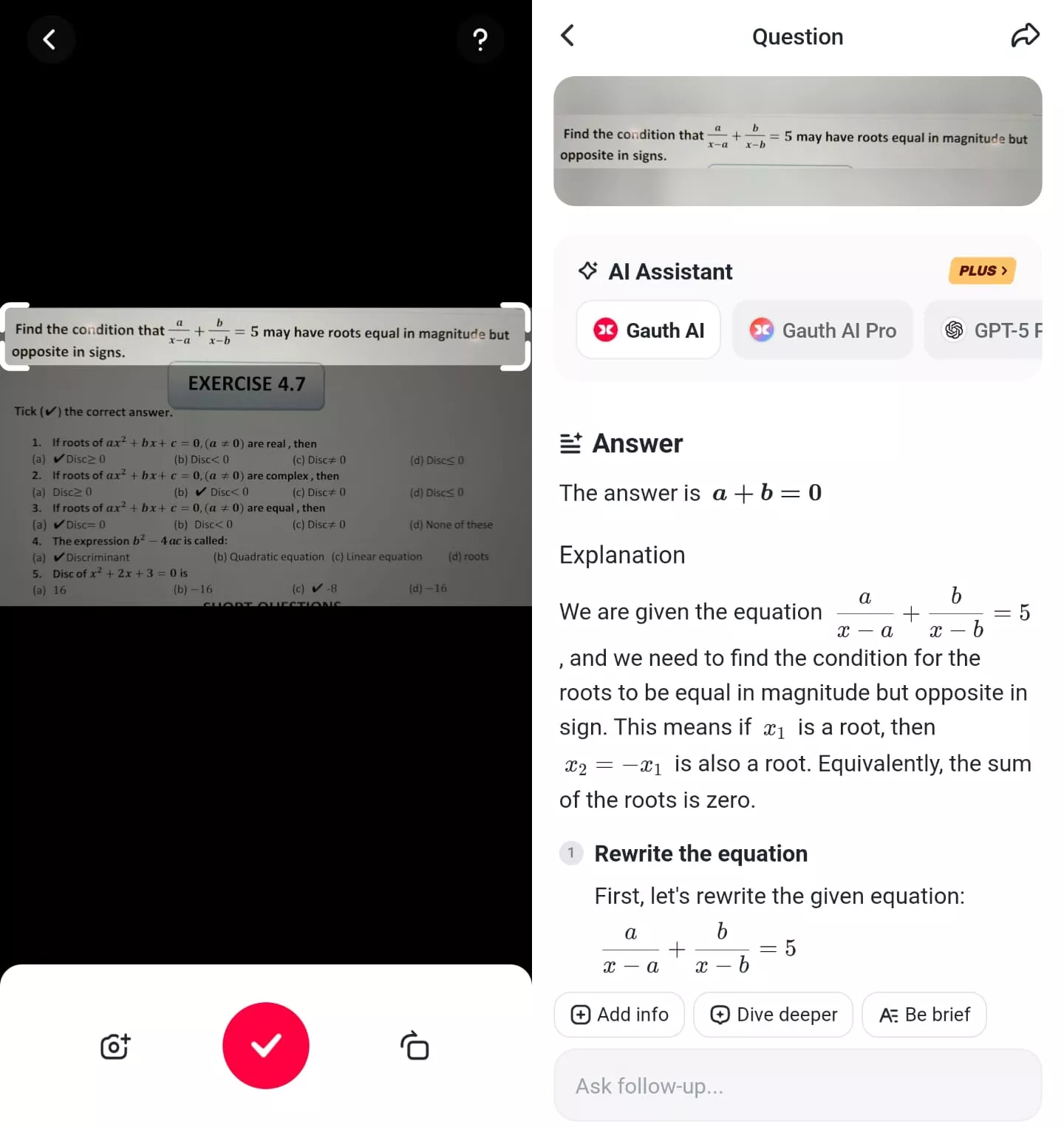The height and width of the screenshot is (1127, 1064).
Task: Click the Answer section list icon
Action: [x=570, y=443]
